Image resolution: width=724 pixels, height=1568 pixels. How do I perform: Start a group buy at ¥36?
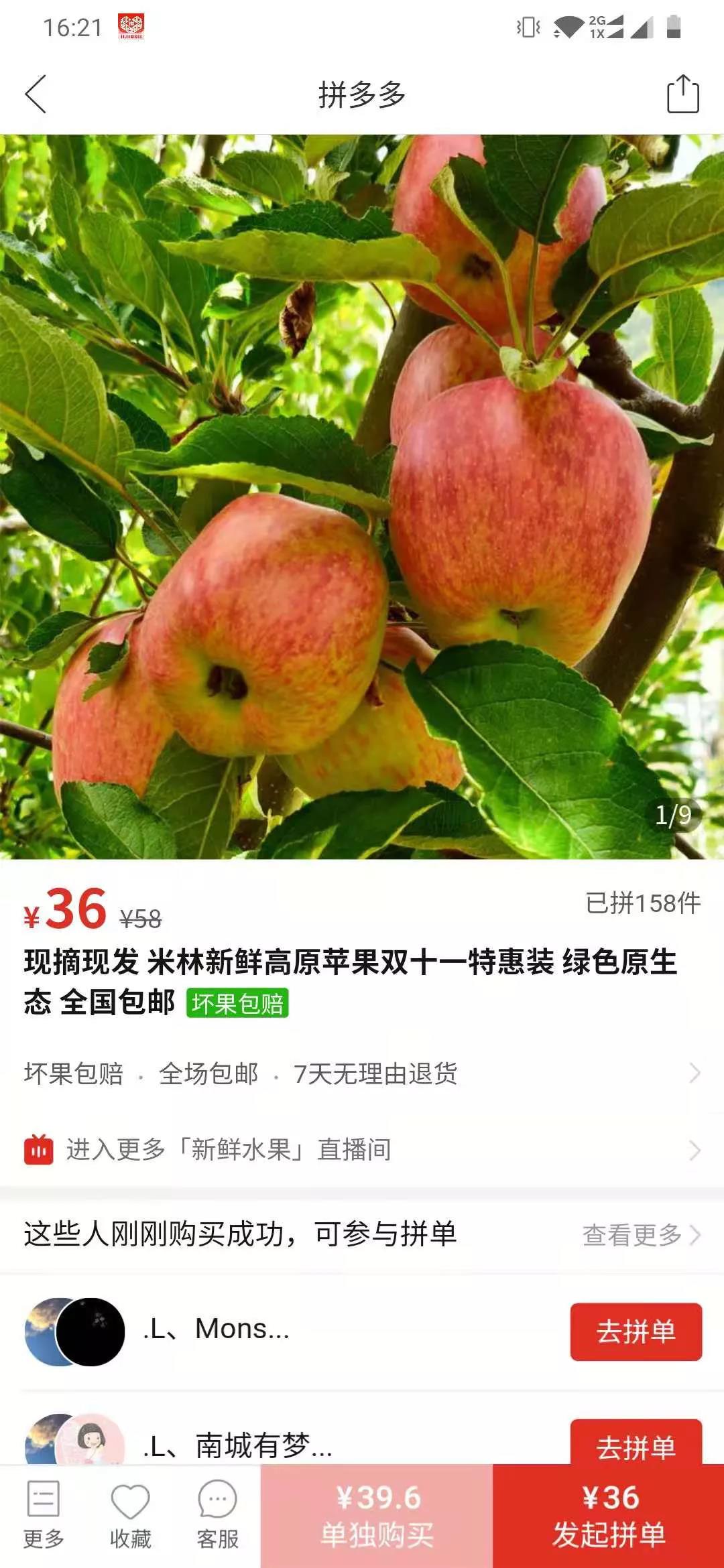608,1516
